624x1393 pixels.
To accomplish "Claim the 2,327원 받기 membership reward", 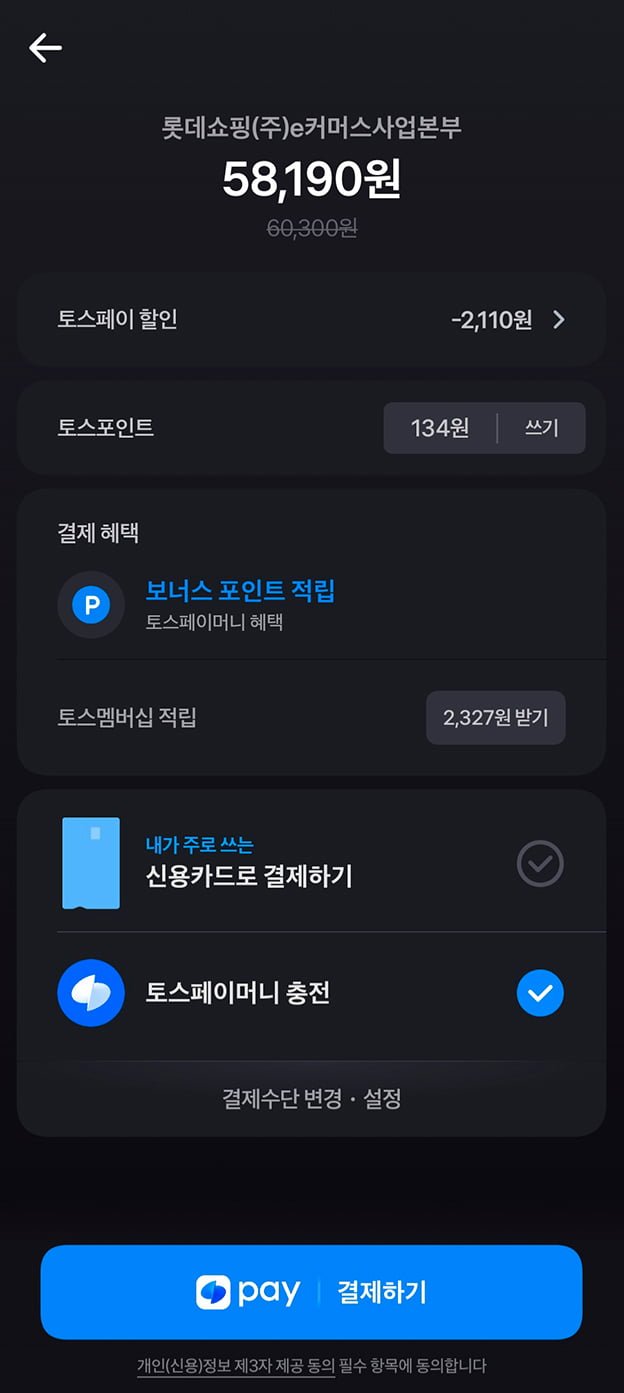I will pos(495,718).
